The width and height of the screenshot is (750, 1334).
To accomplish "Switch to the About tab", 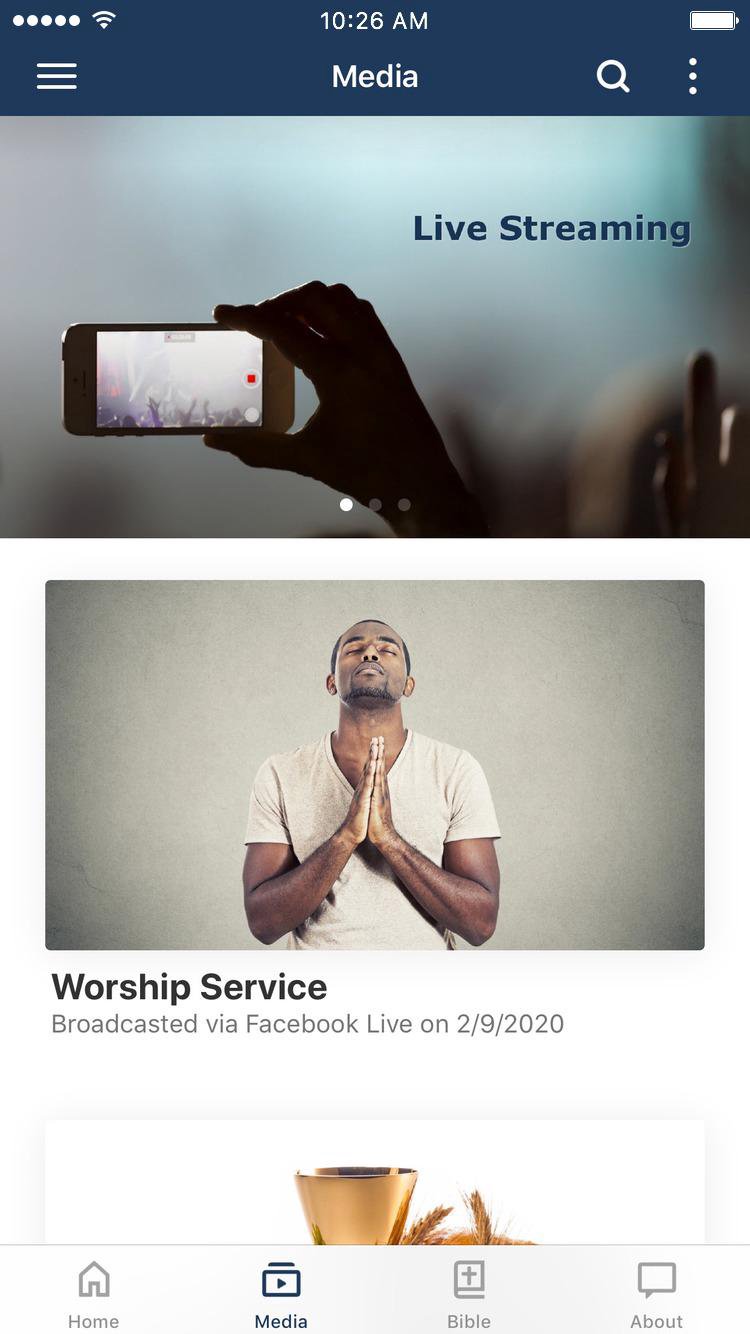I will pos(656,1292).
